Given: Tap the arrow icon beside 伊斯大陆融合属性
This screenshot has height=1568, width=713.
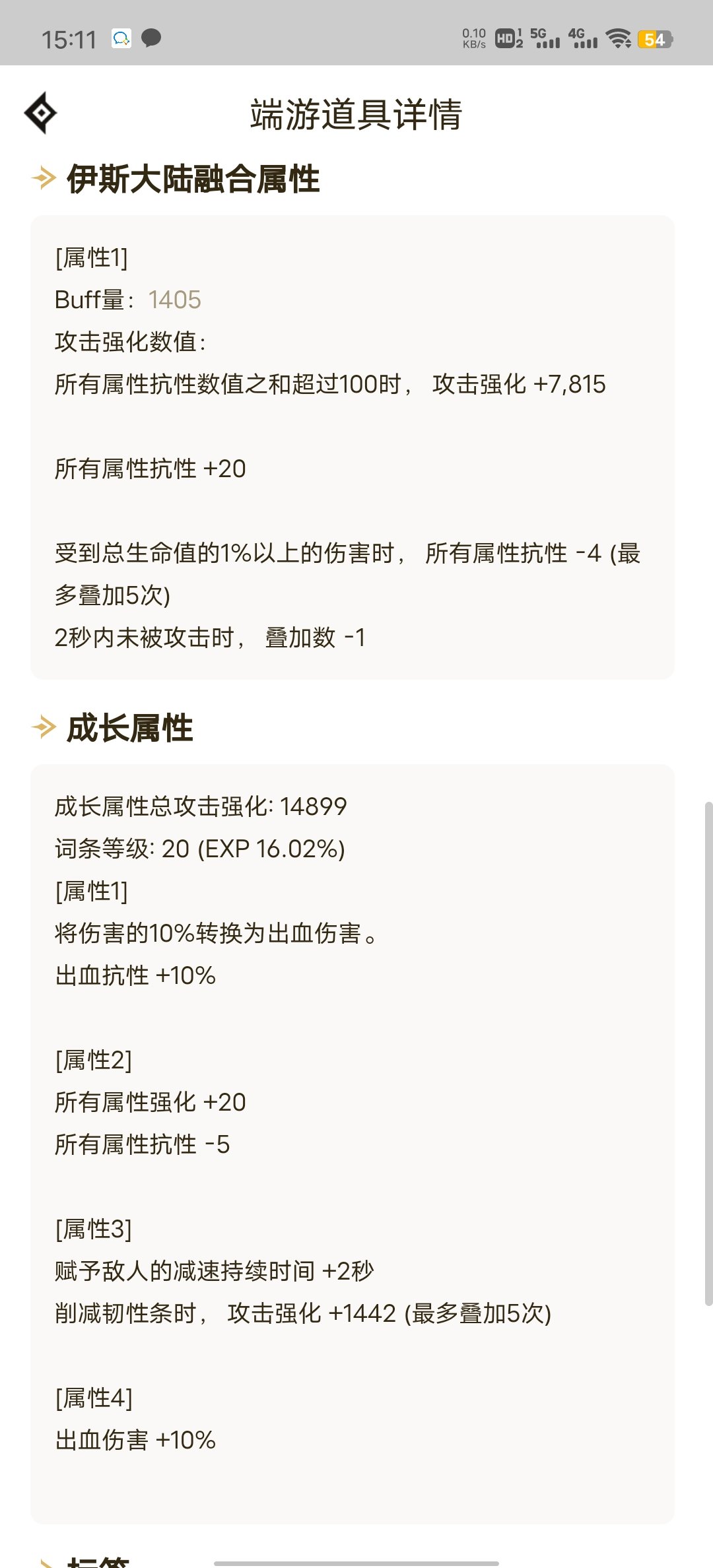Looking at the screenshot, I should tap(42, 177).
